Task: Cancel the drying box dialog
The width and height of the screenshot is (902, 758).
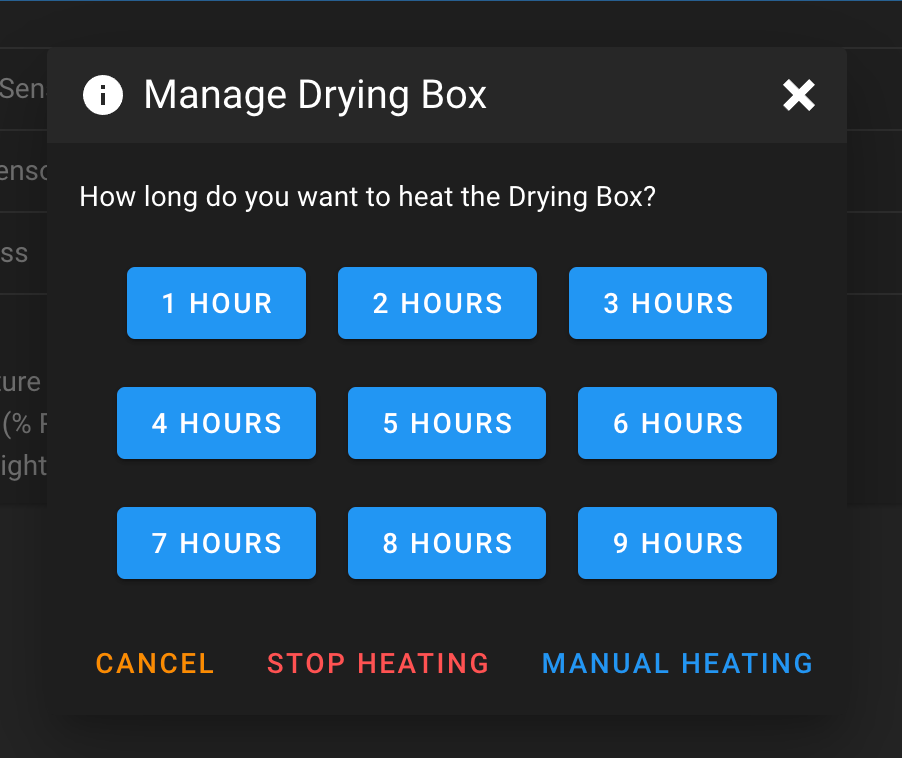Action: point(155,663)
